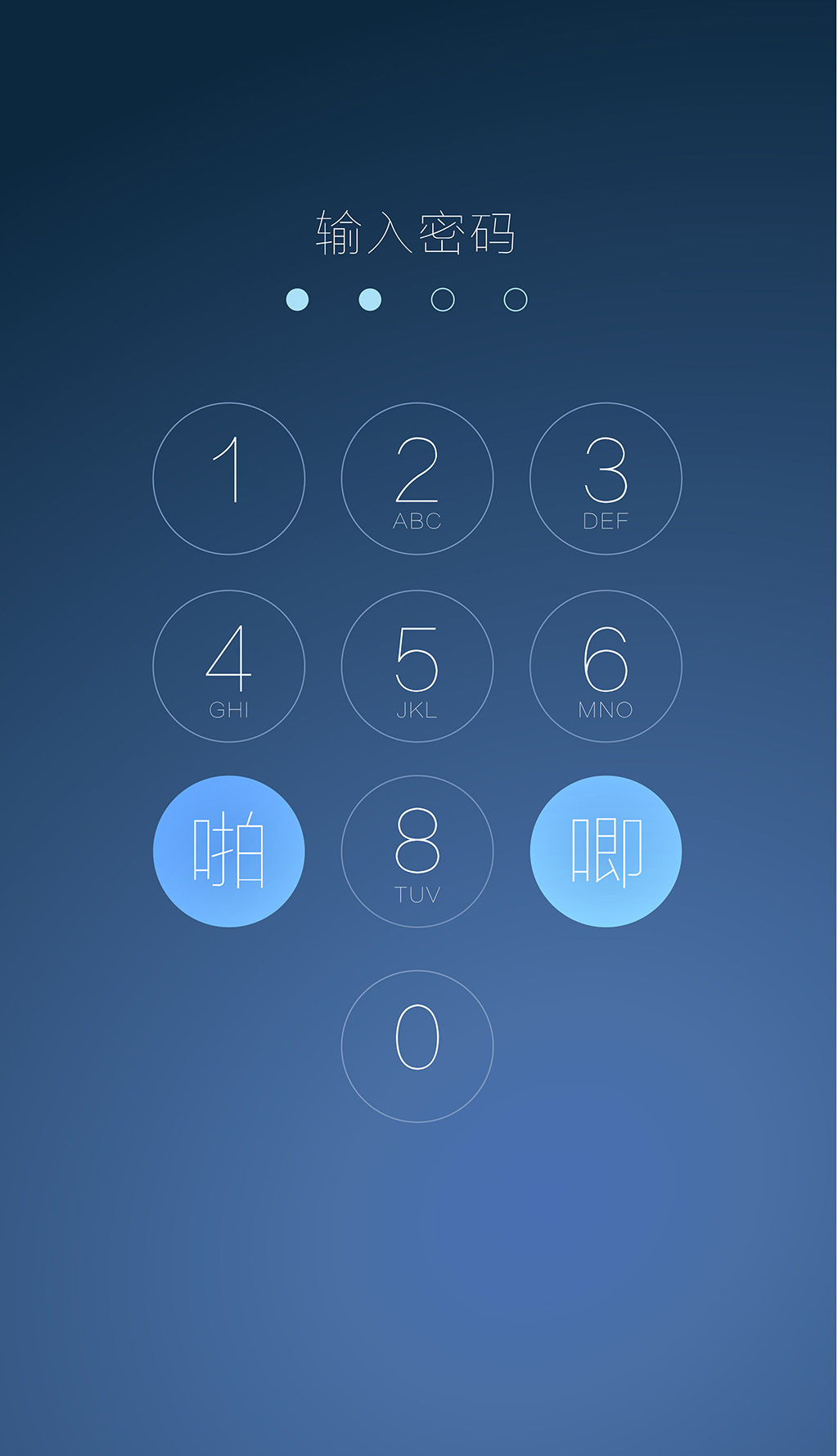Tap the 3 DEF key
The width and height of the screenshot is (838, 1456).
click(x=606, y=479)
